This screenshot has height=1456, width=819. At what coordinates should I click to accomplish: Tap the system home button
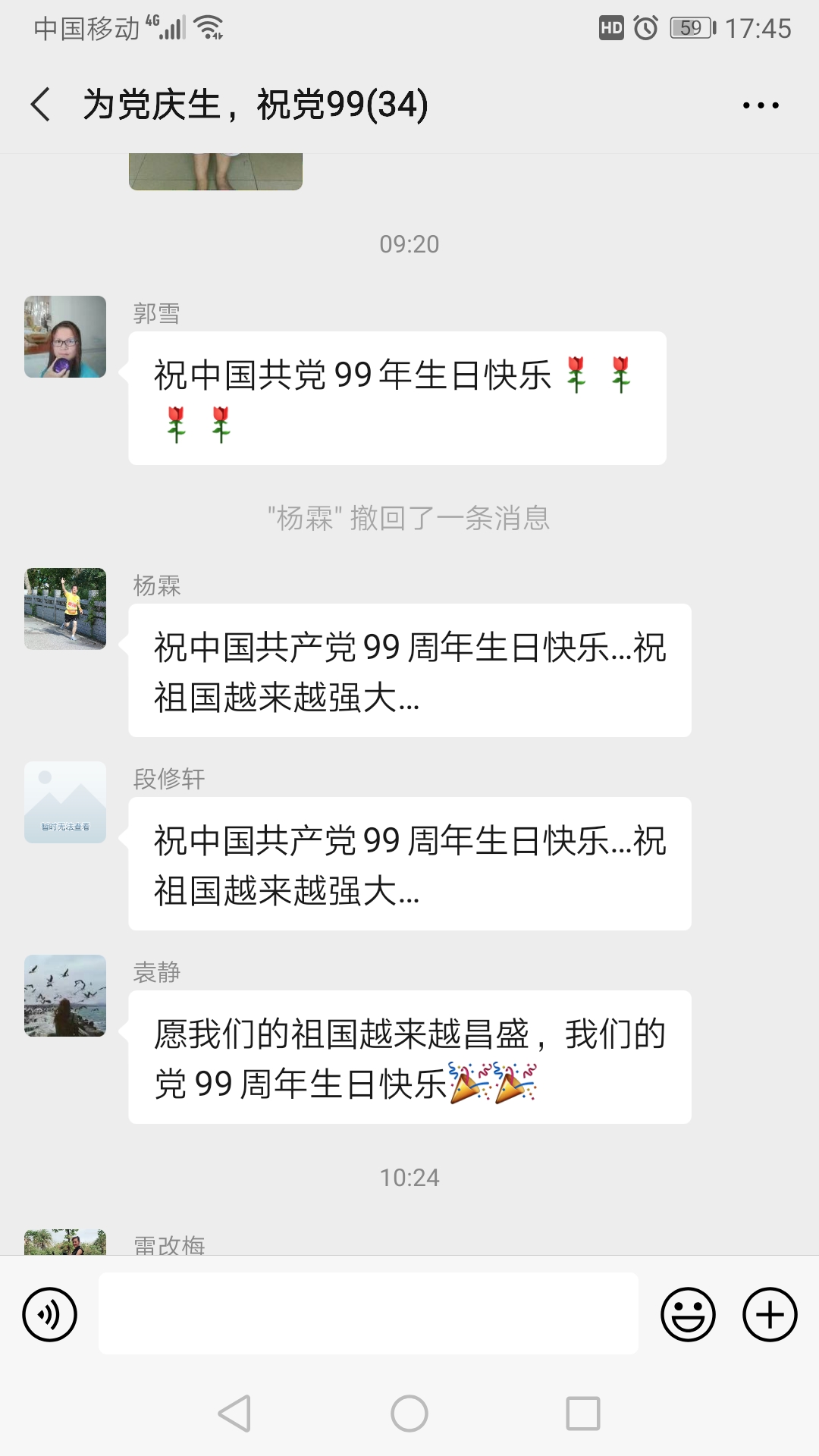(409, 1414)
